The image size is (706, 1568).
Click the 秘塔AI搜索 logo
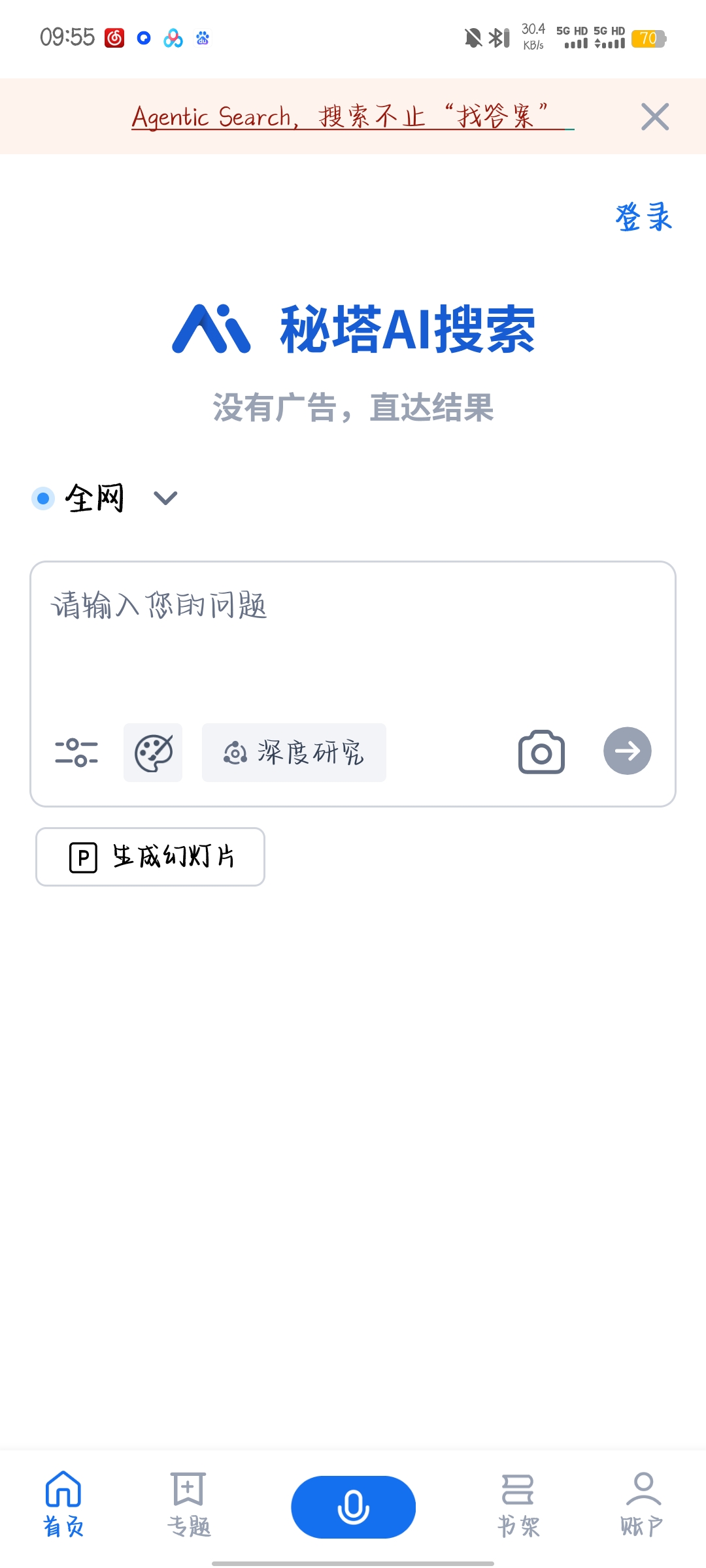tap(353, 329)
